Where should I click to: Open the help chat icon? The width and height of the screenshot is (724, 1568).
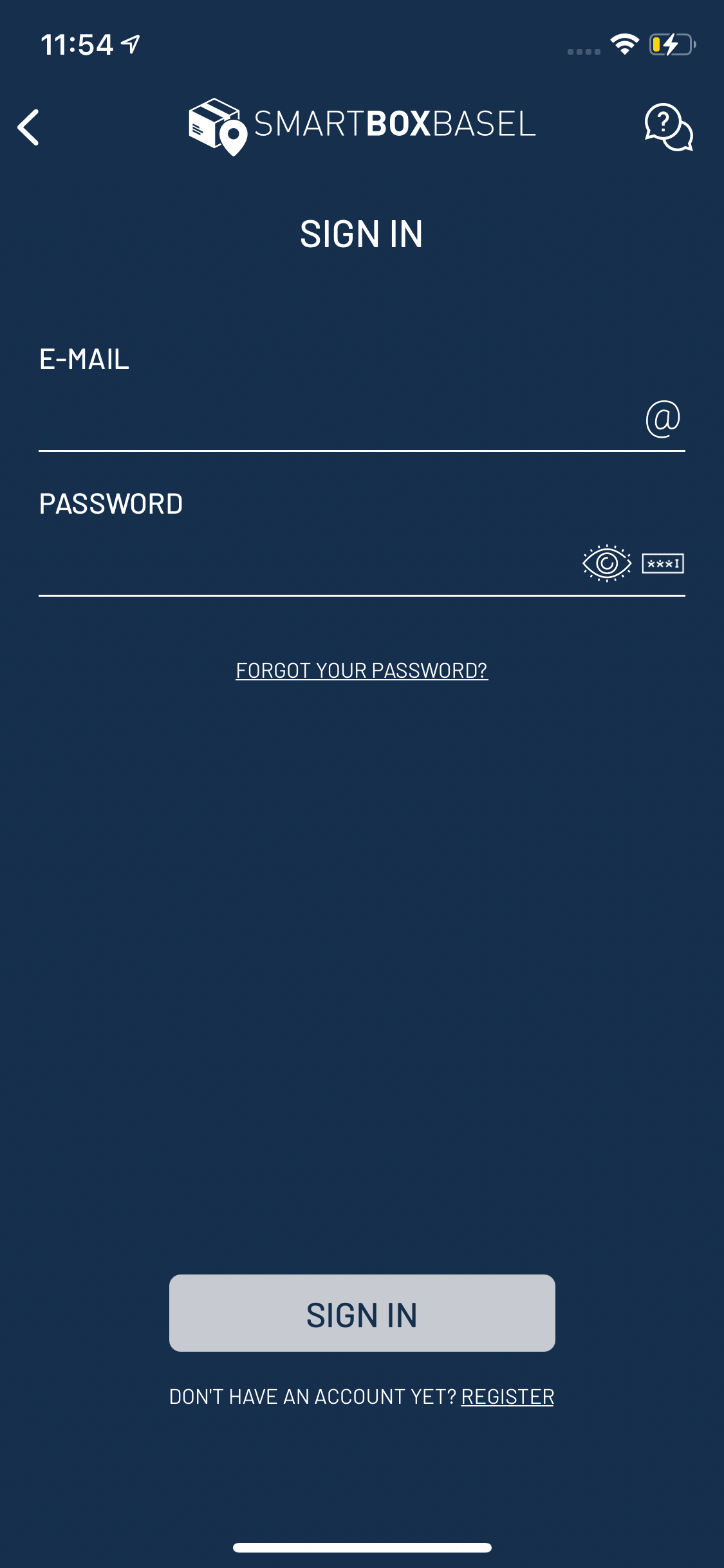tap(669, 127)
